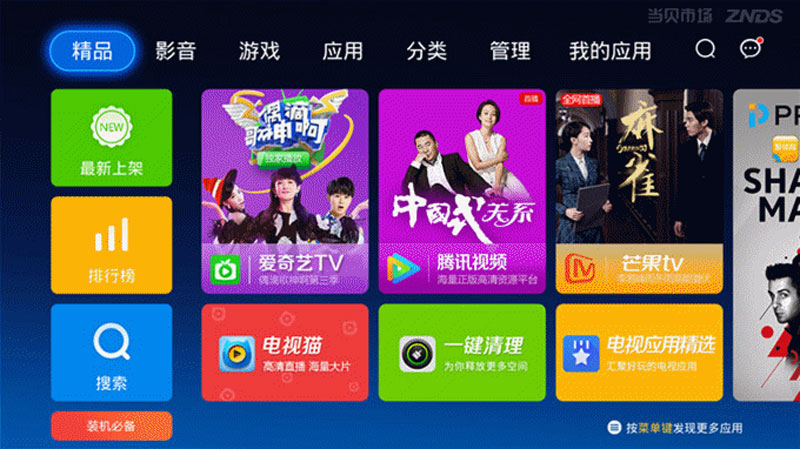Select the 精品 tab
Image resolution: width=800 pixels, height=449 pixels.
pos(92,51)
